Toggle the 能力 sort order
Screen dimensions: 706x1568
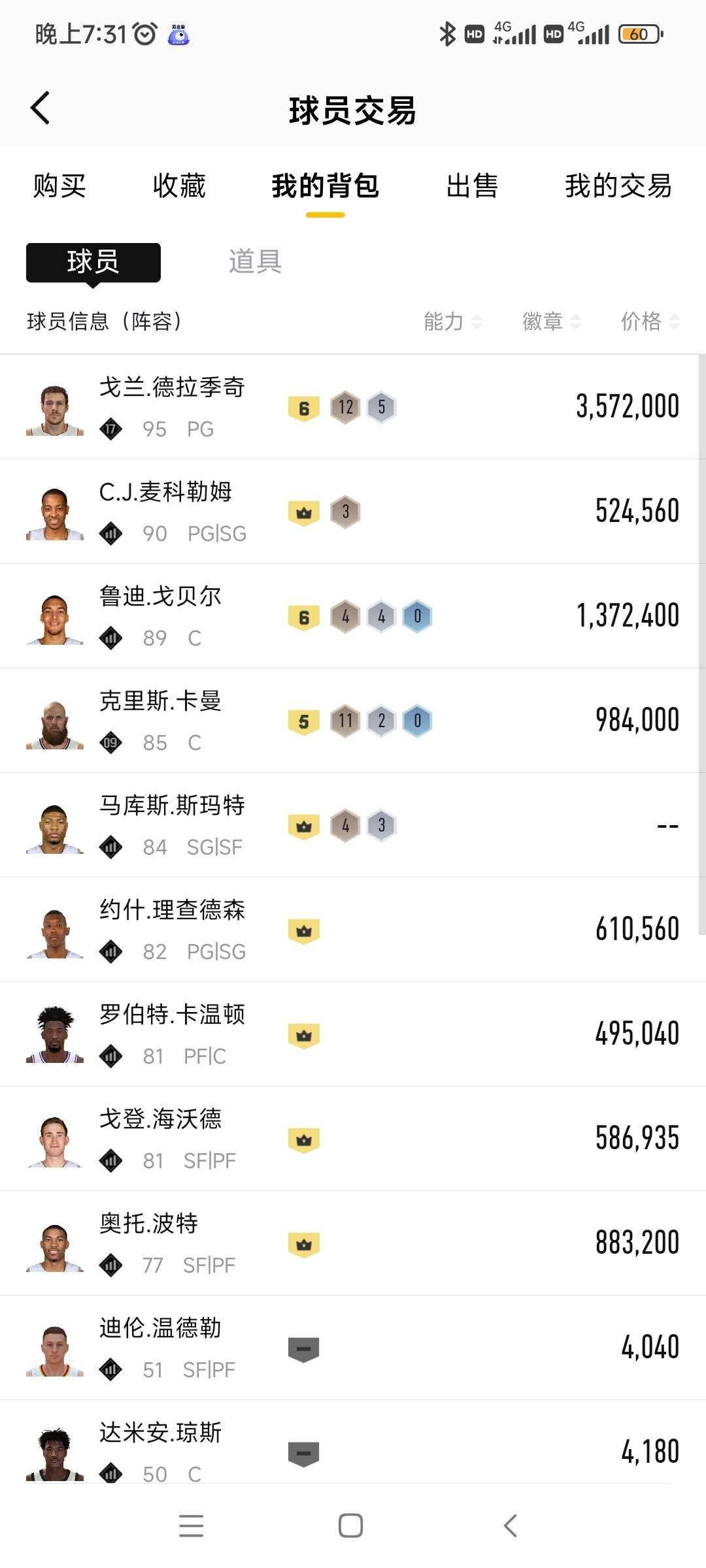[x=452, y=321]
